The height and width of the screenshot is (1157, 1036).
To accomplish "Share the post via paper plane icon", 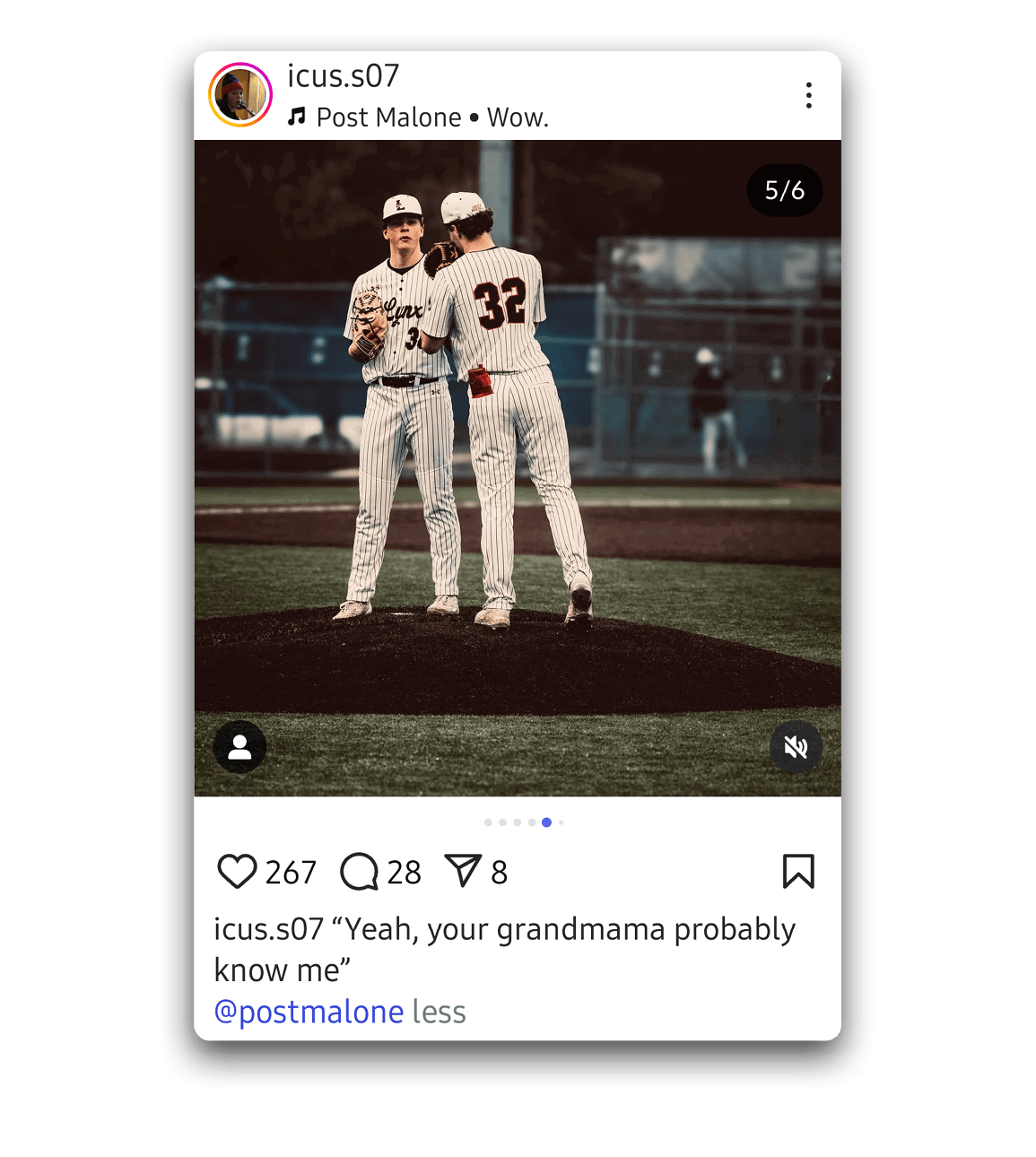I will (x=463, y=871).
